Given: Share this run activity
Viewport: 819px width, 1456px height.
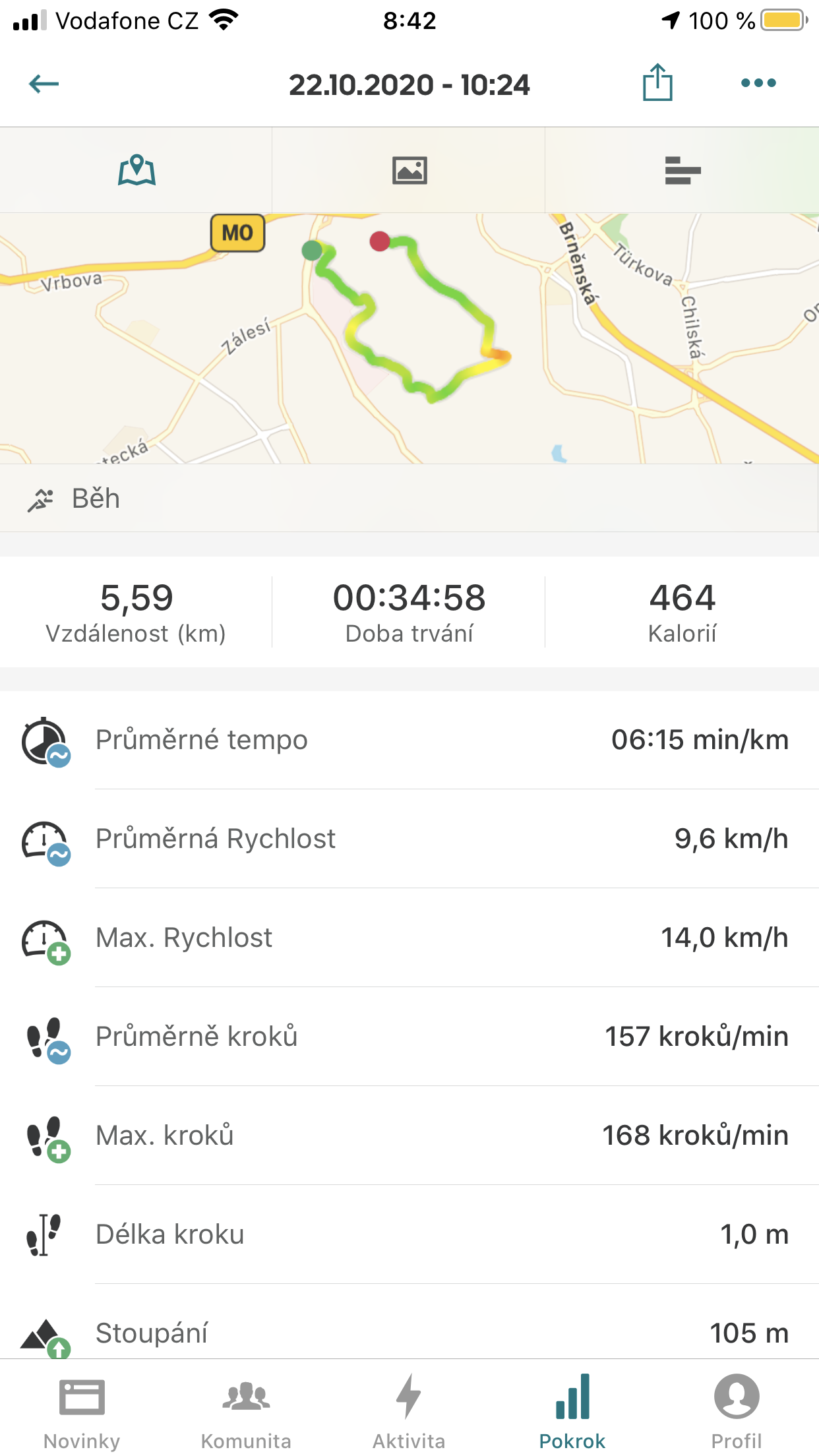Looking at the screenshot, I should click(x=657, y=82).
